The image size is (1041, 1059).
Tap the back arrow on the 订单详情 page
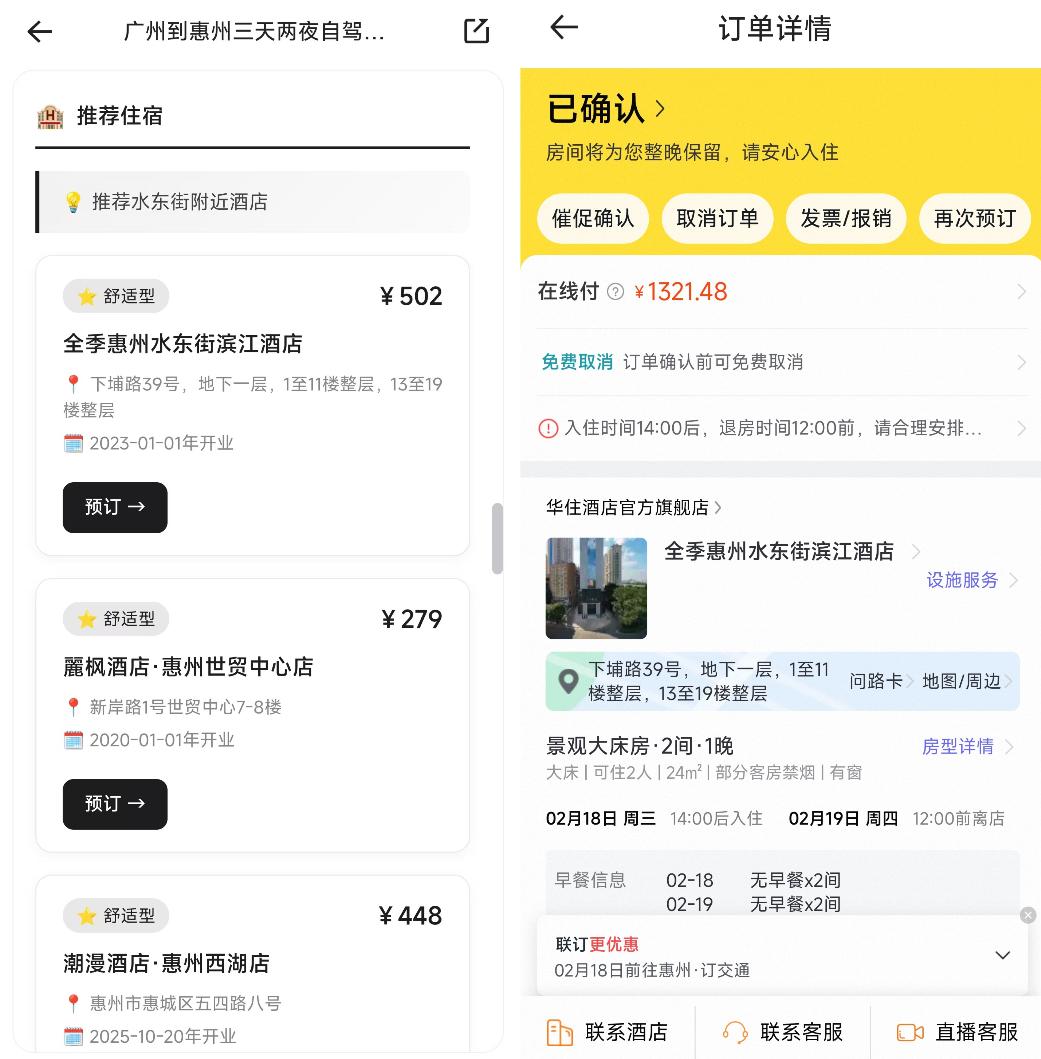(x=563, y=29)
